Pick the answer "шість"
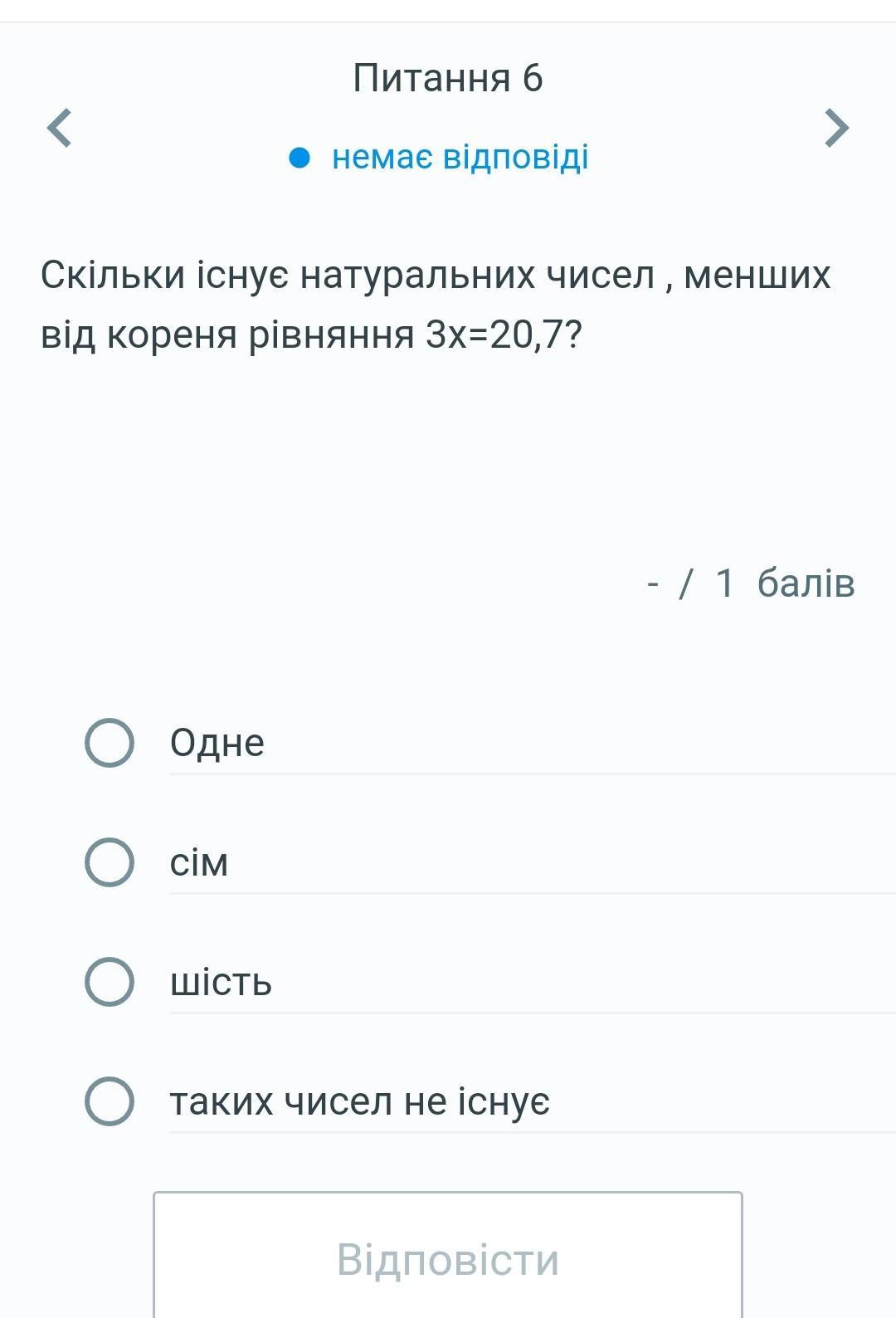896x1318 pixels. pos(110,982)
